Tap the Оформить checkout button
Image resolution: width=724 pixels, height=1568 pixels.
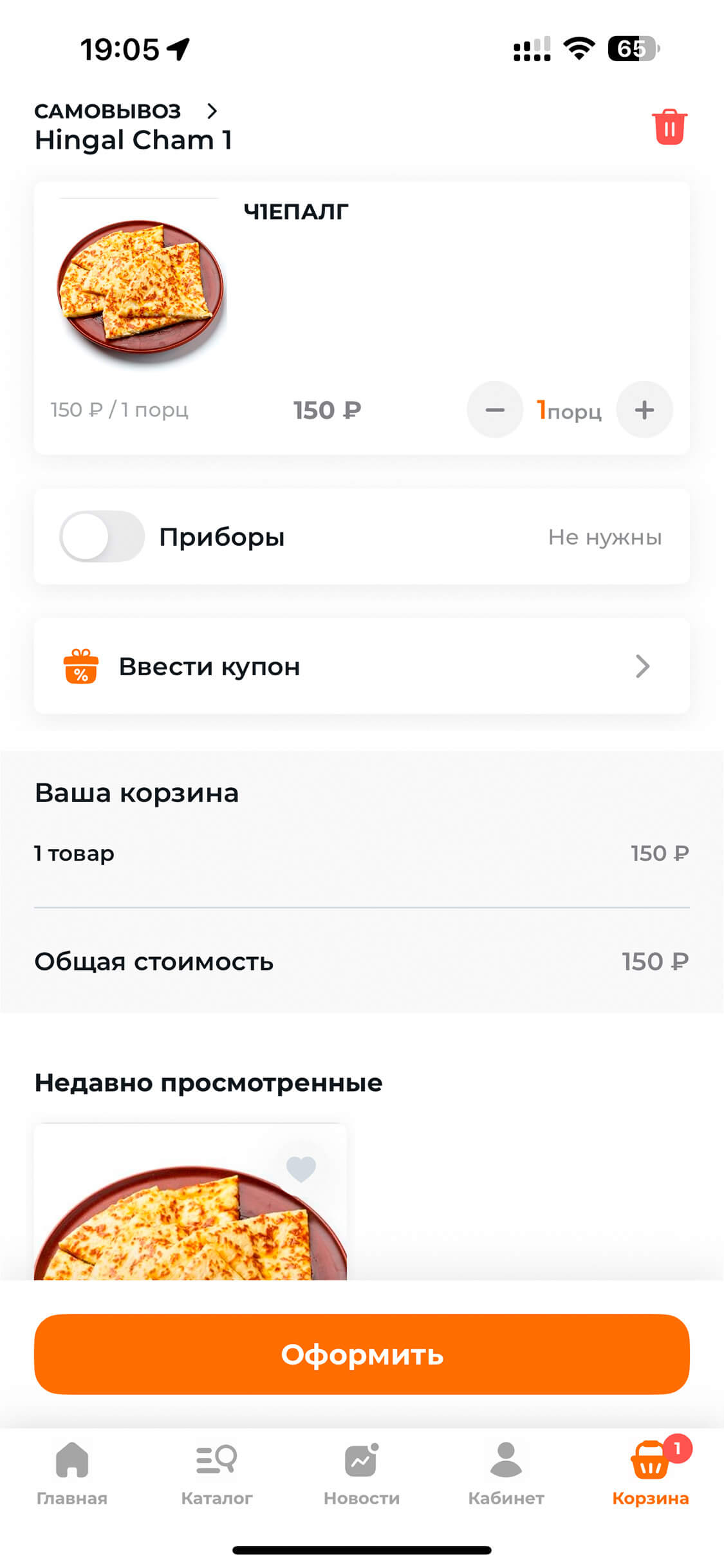coord(362,1354)
